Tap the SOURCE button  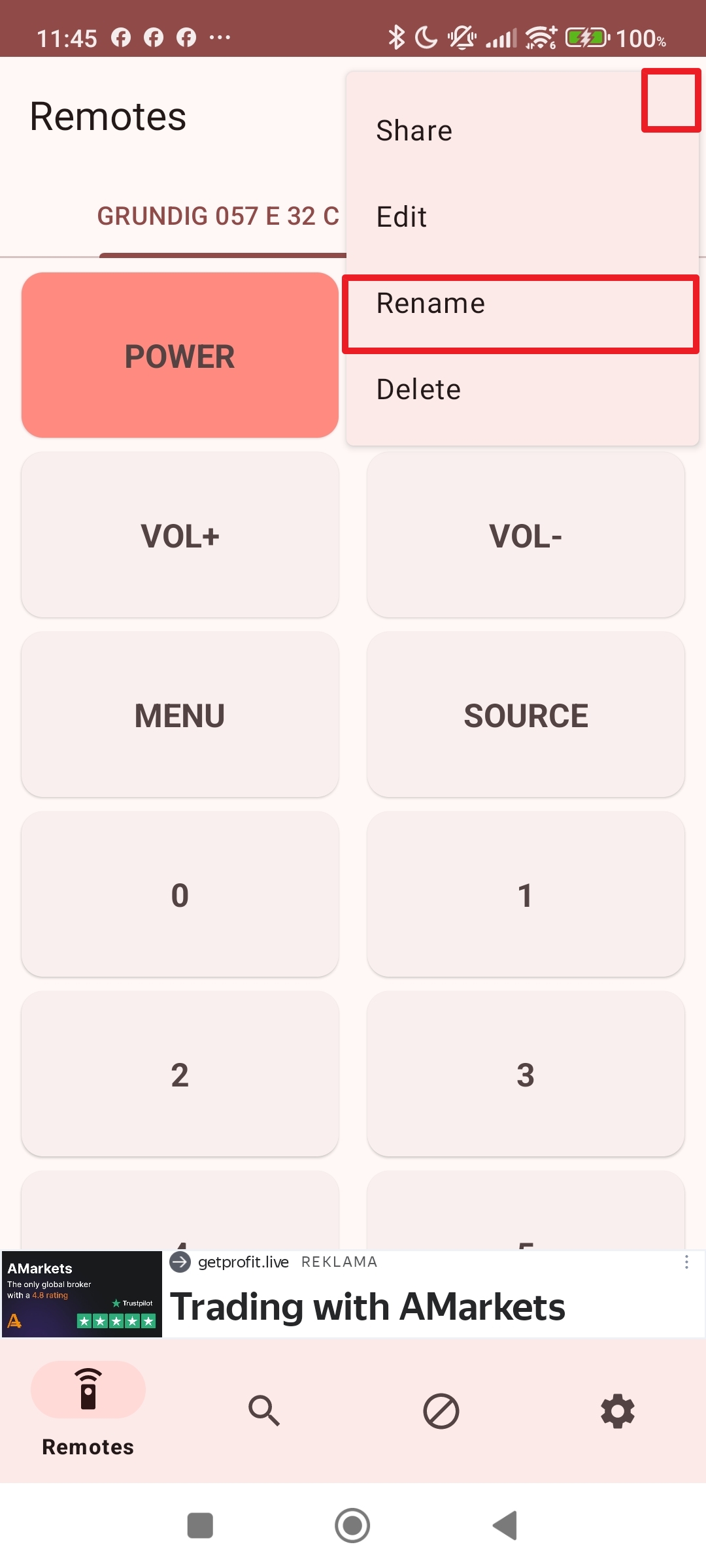(x=526, y=715)
